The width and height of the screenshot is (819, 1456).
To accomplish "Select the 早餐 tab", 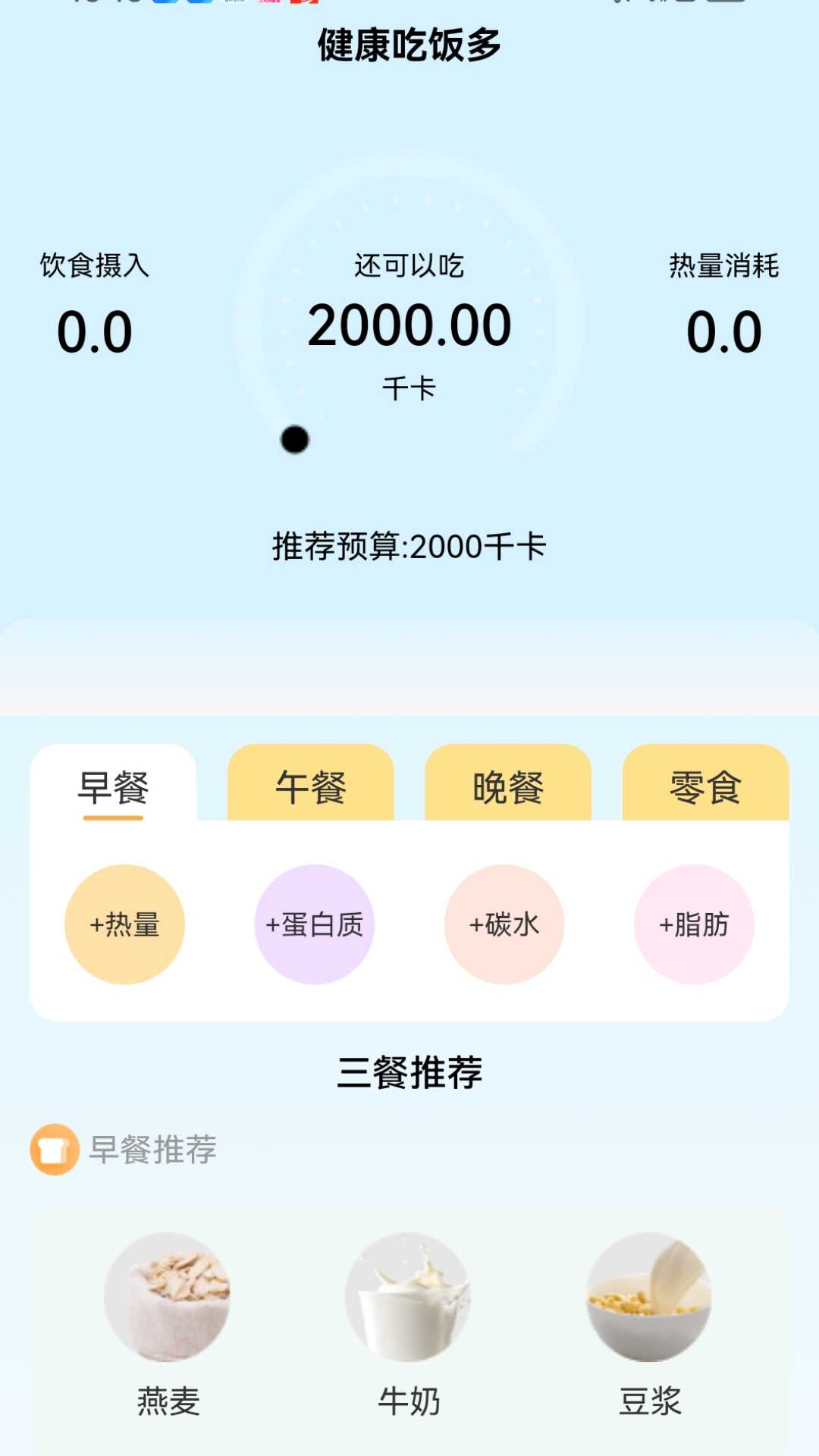I will (x=111, y=789).
